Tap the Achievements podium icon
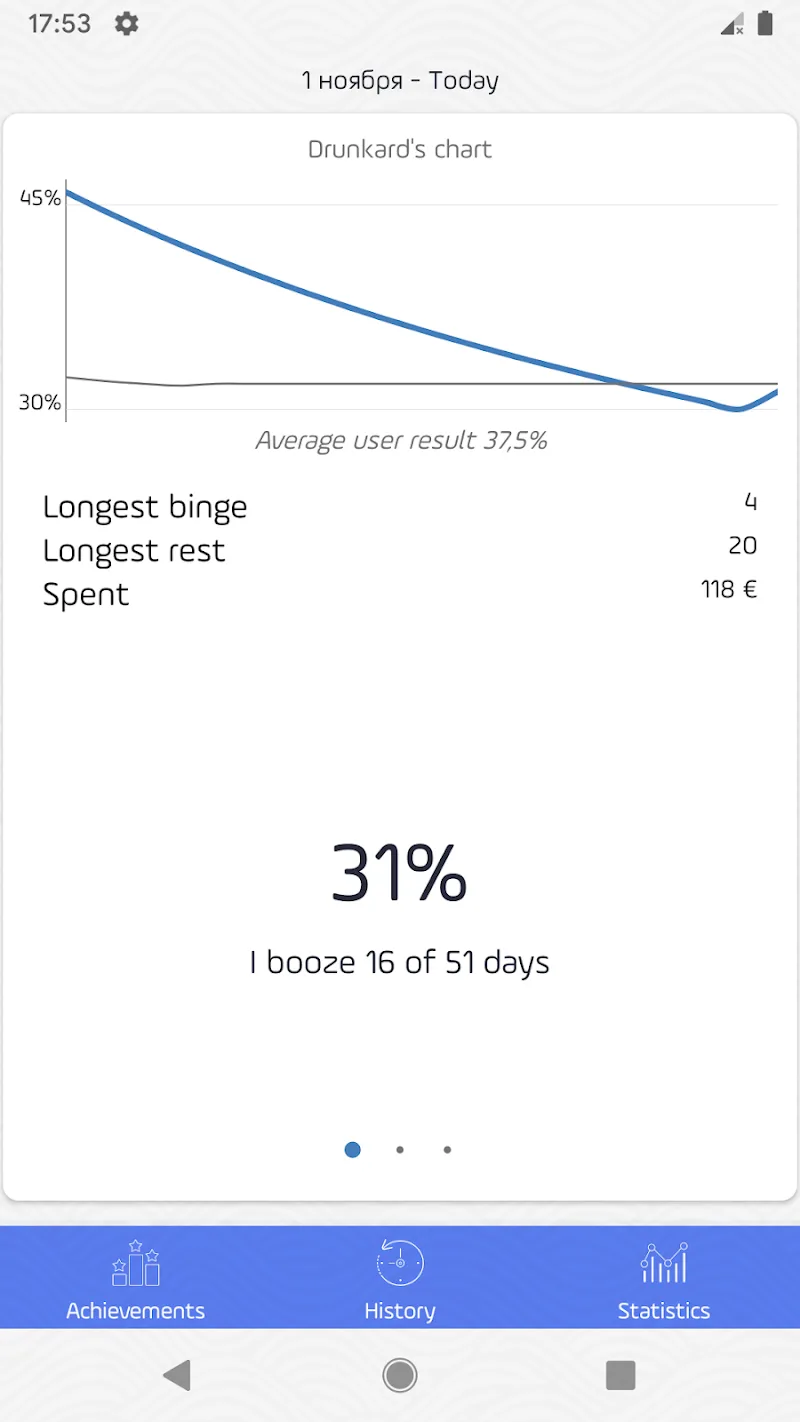This screenshot has width=800, height=1422. point(134,1262)
